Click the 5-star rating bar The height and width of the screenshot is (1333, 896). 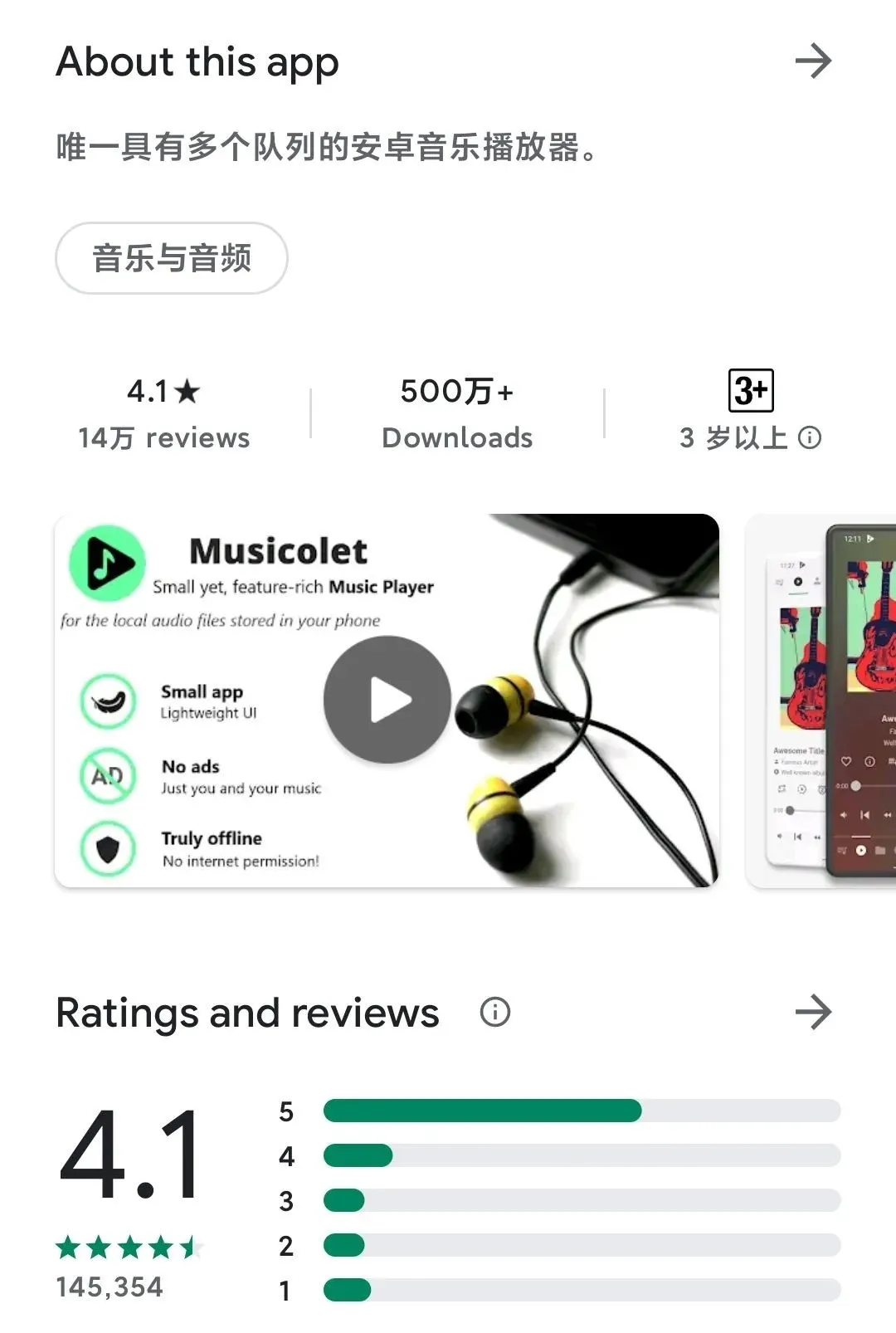[581, 1111]
